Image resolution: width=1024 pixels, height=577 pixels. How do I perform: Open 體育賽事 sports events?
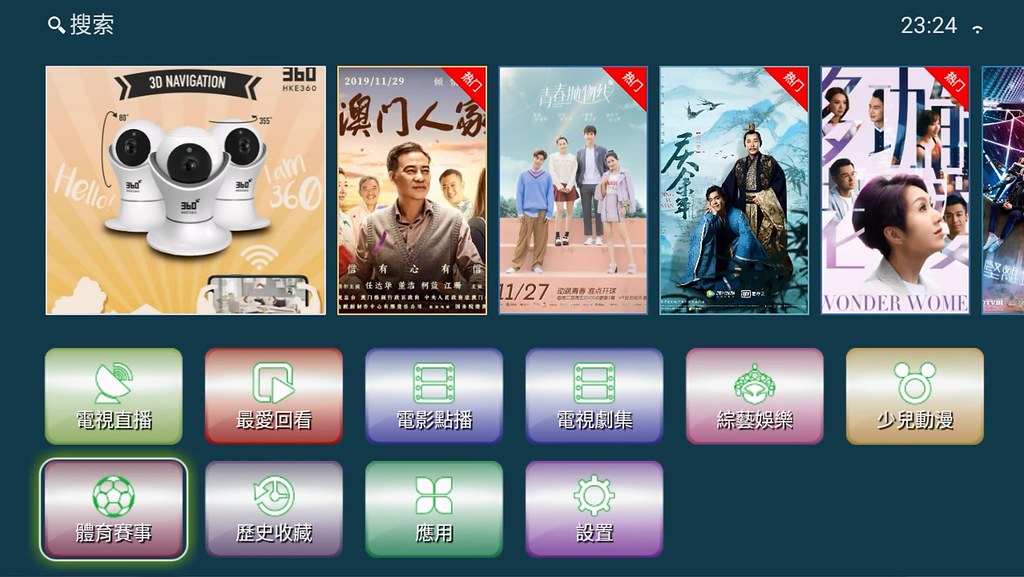pos(114,509)
